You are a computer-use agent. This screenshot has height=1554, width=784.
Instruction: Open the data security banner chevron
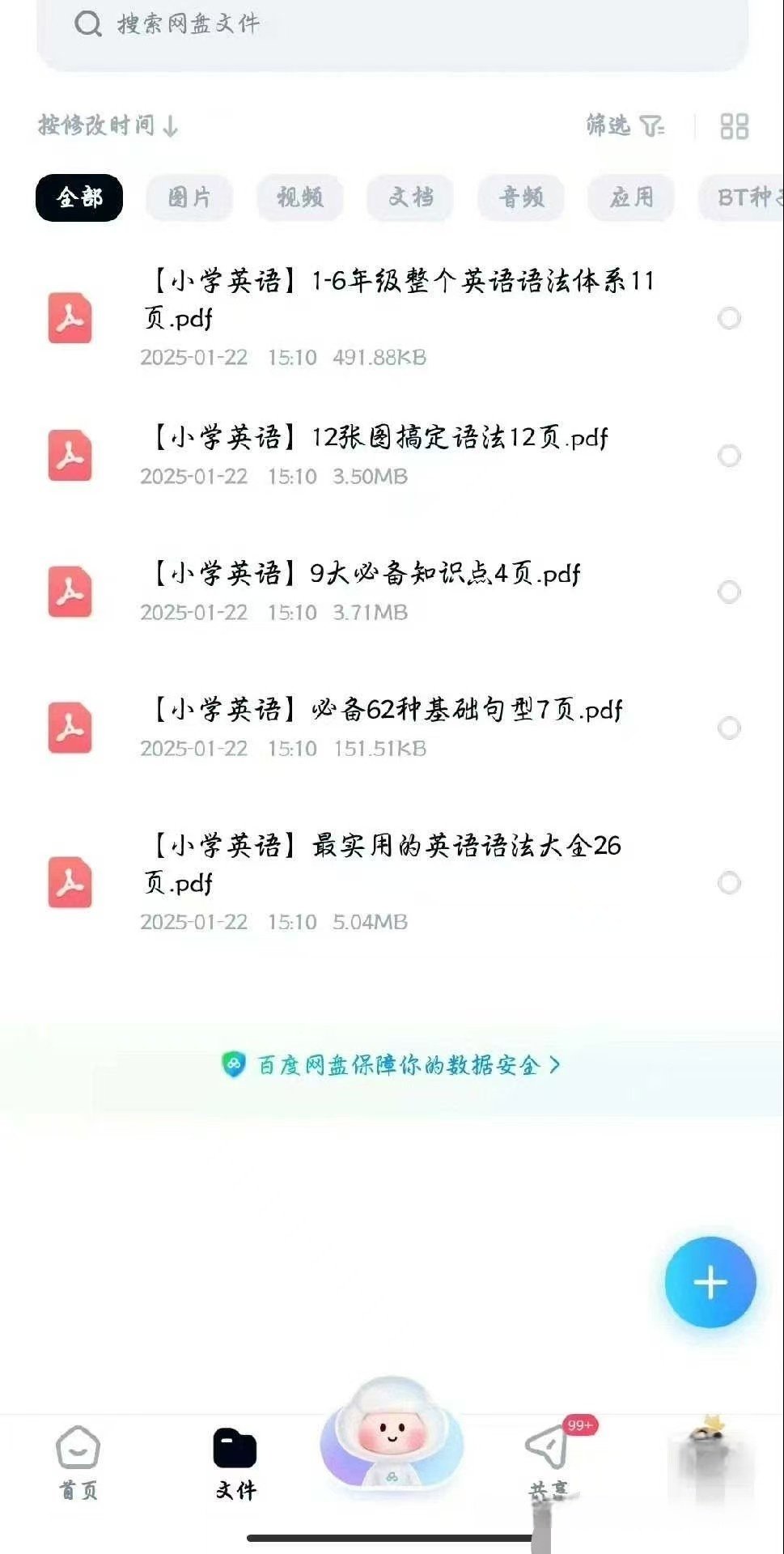554,1067
